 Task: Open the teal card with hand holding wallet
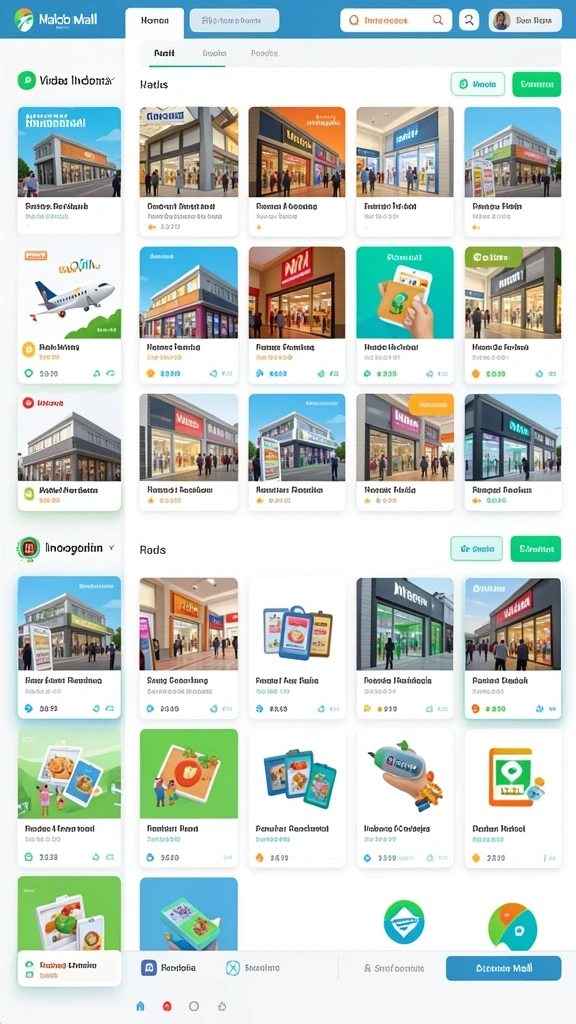pyautogui.click(x=405, y=315)
